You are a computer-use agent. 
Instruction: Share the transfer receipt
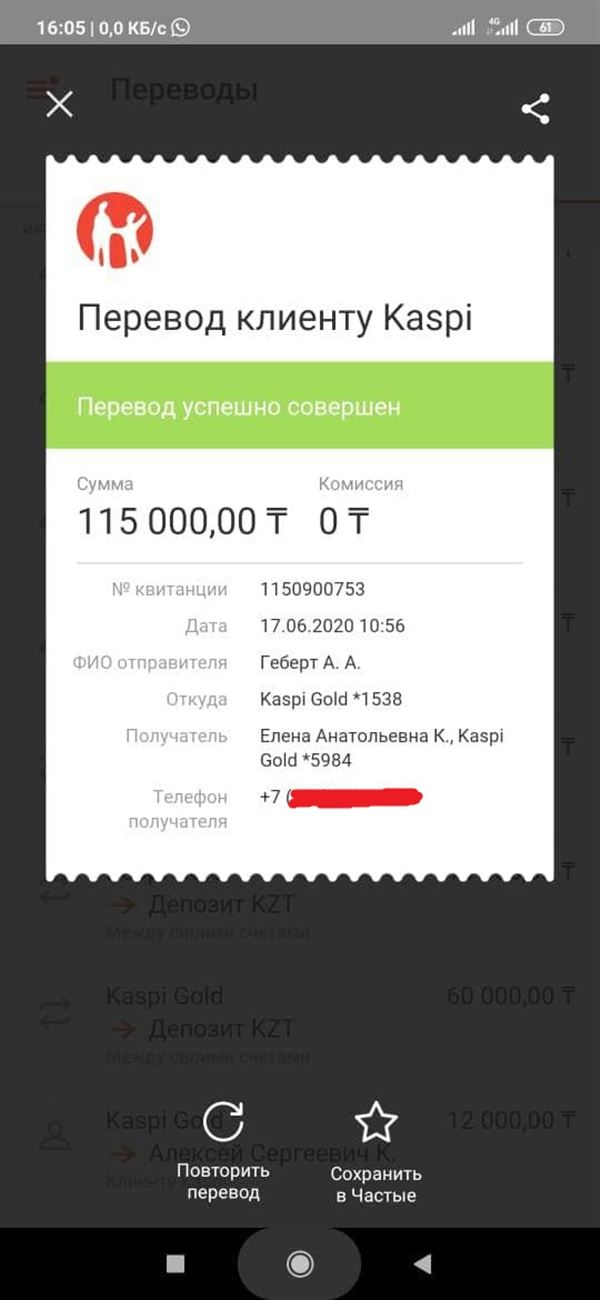coord(536,109)
